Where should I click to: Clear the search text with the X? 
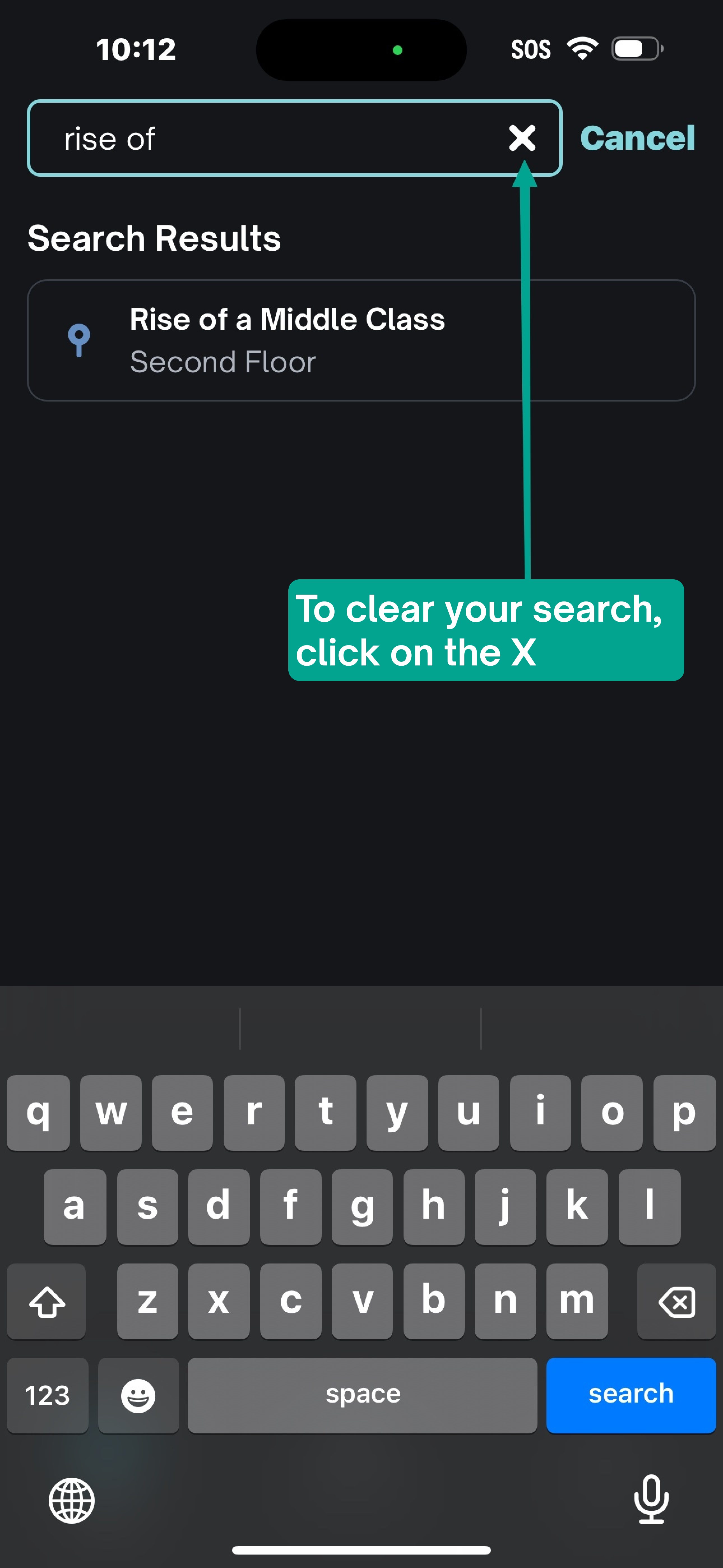pos(522,138)
